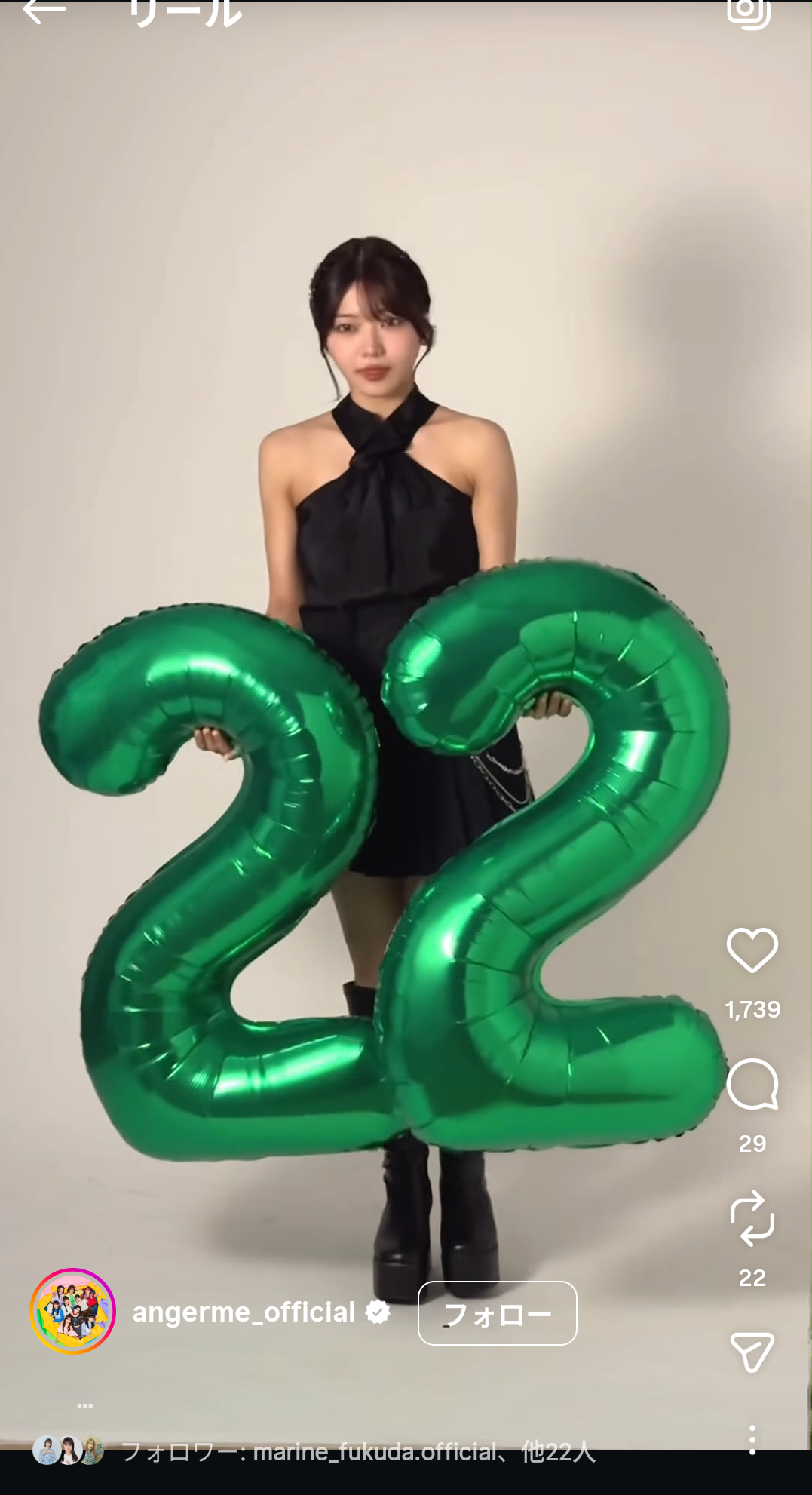Open the angerme_official username link

tap(244, 1312)
